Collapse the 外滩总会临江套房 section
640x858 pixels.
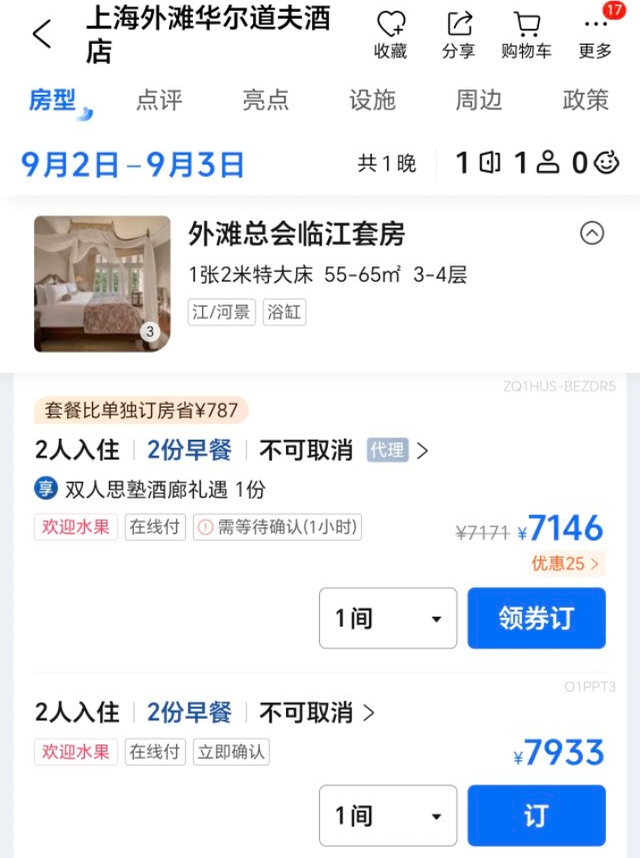(x=592, y=233)
